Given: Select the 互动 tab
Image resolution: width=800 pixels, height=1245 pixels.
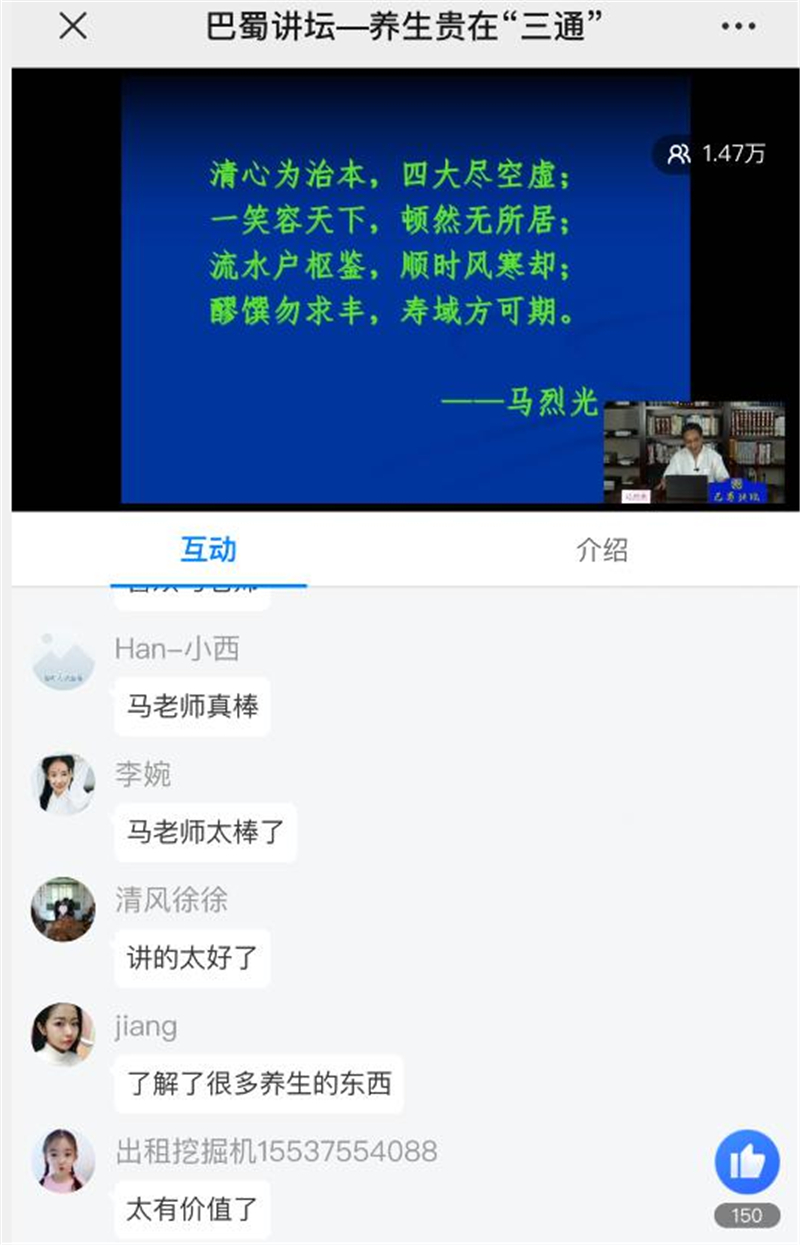Looking at the screenshot, I should tap(208, 549).
